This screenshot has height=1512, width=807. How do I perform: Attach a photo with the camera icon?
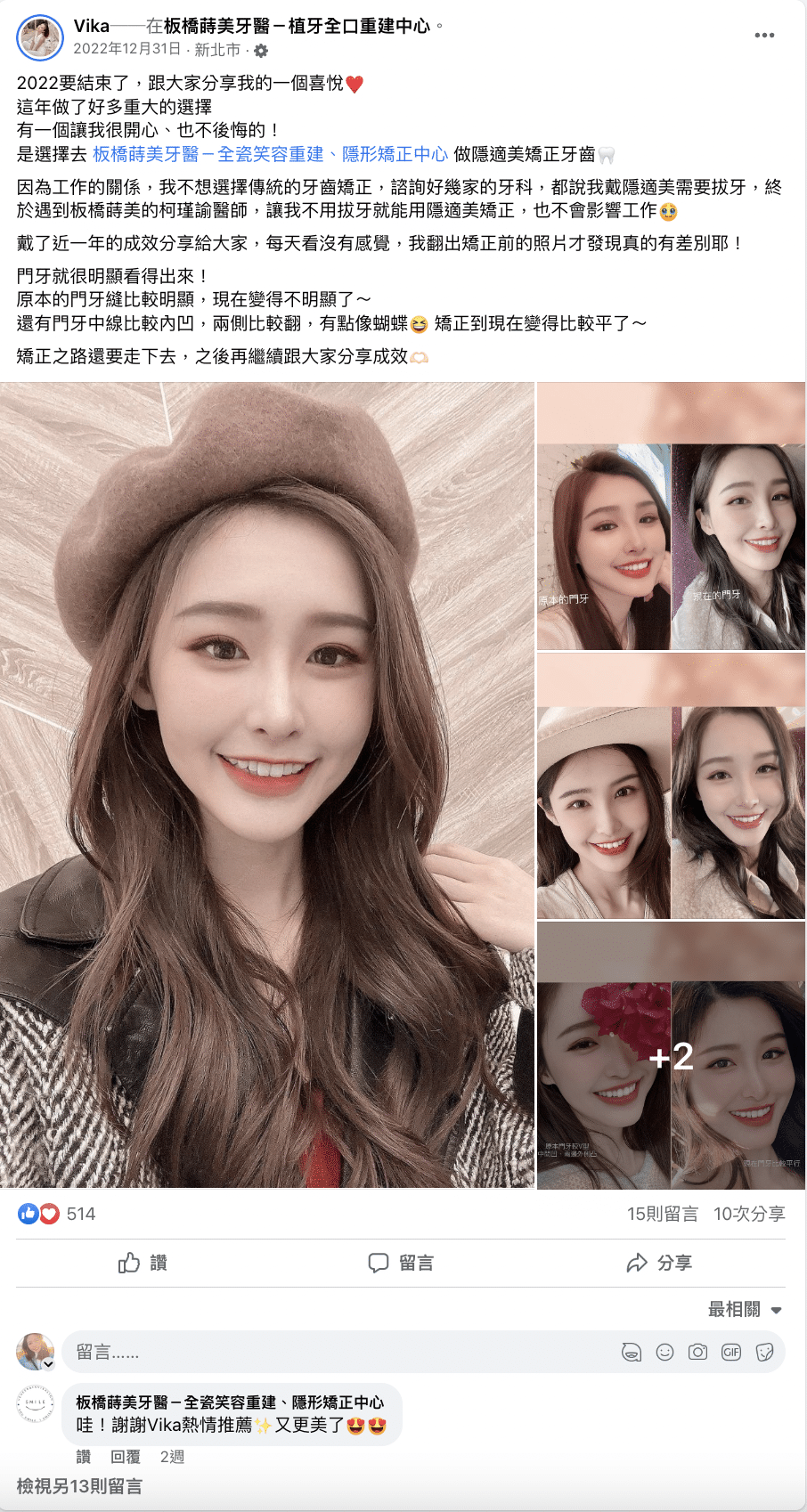pos(697,1352)
